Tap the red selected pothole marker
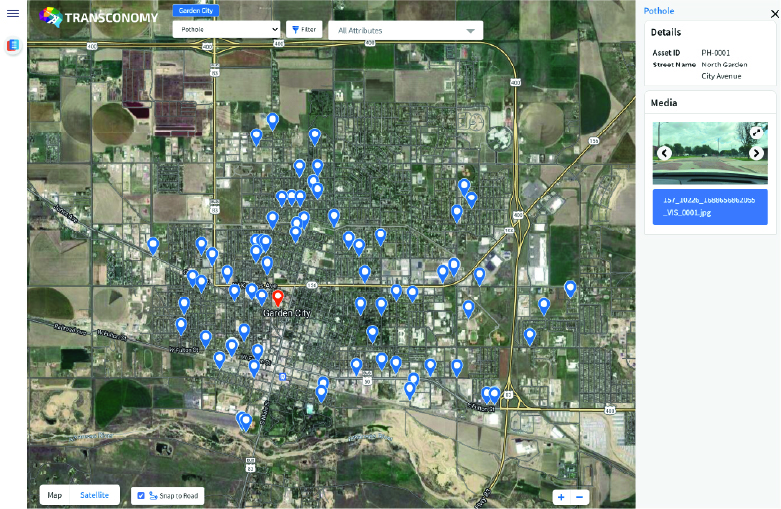 278,297
